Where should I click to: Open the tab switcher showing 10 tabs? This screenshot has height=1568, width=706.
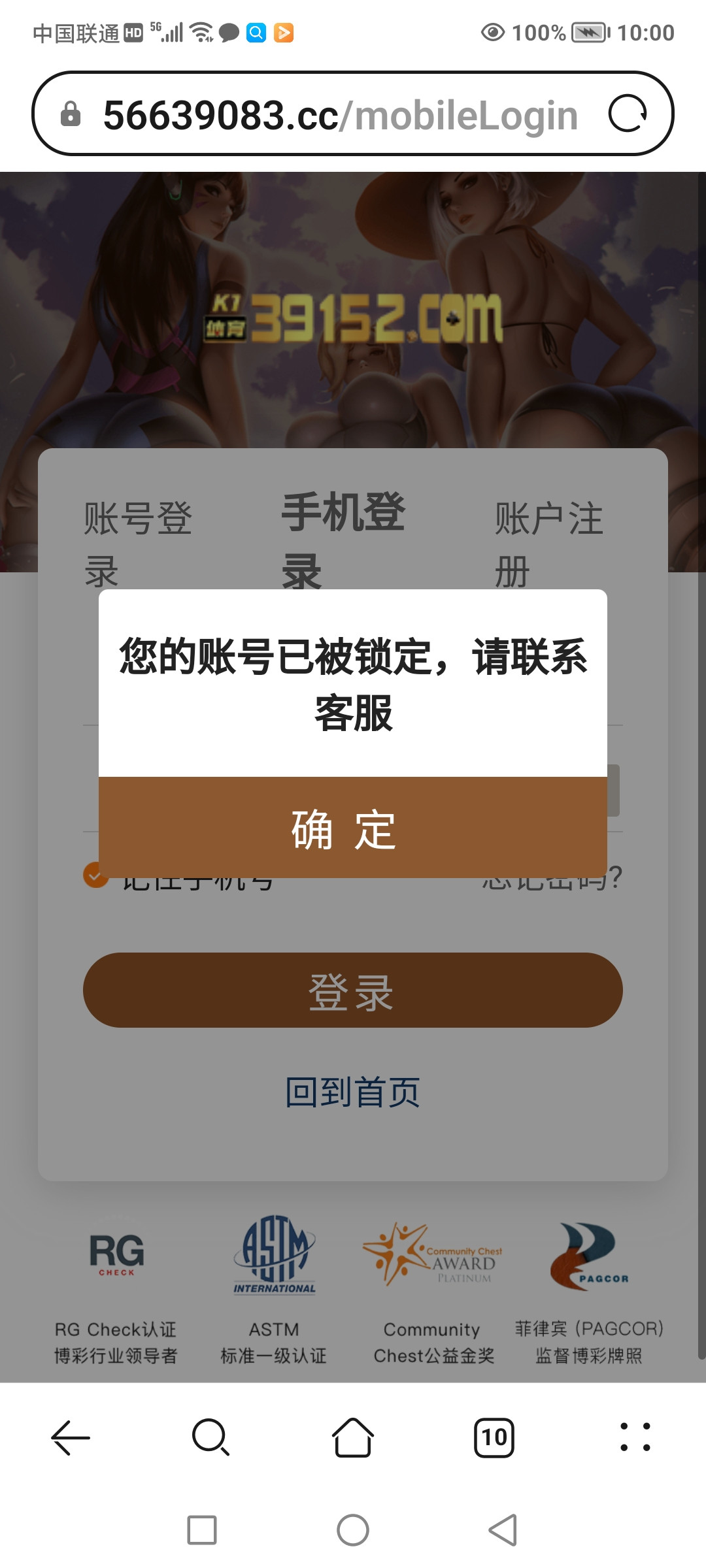point(494,1437)
